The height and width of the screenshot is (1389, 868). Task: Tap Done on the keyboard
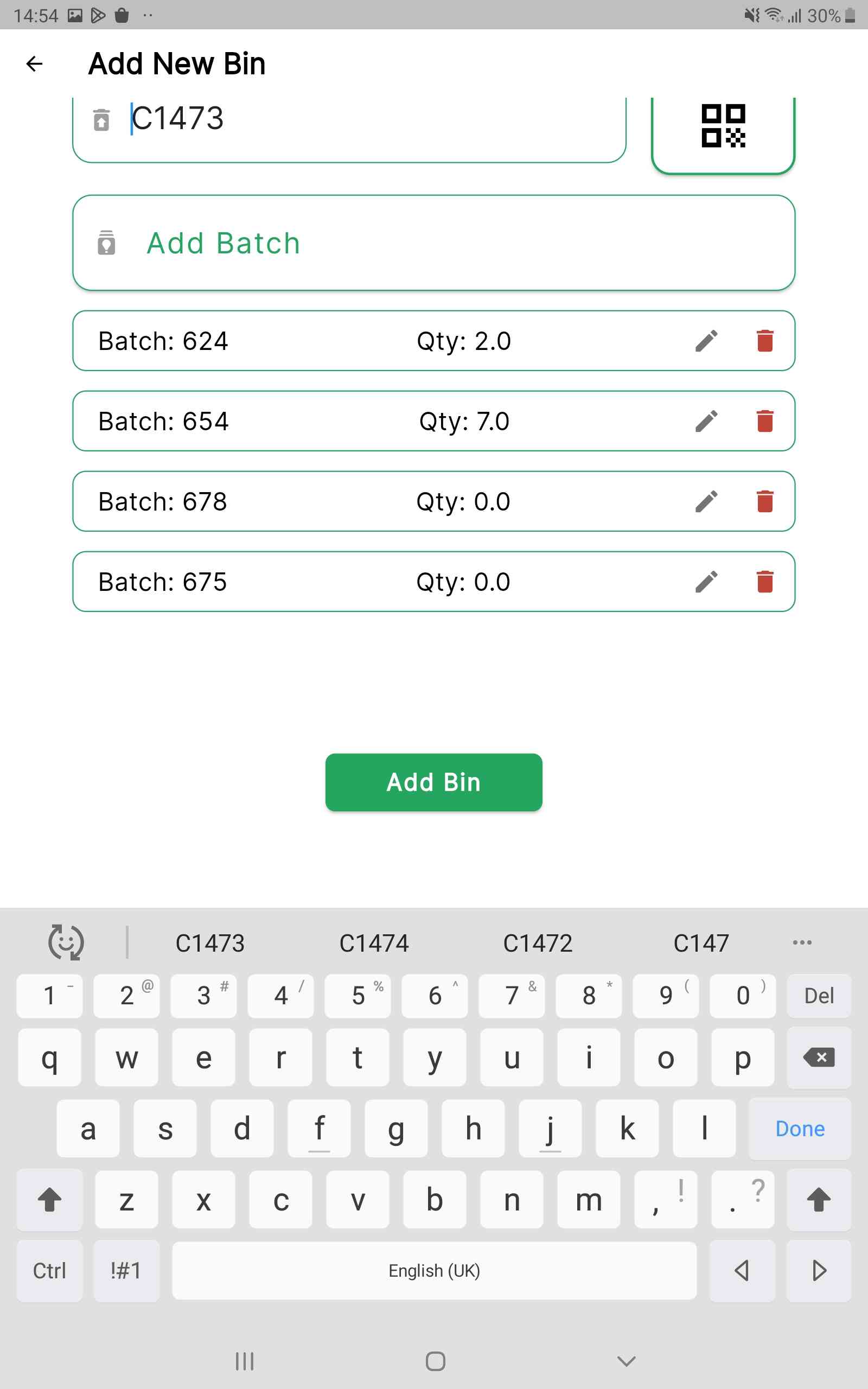point(800,1129)
